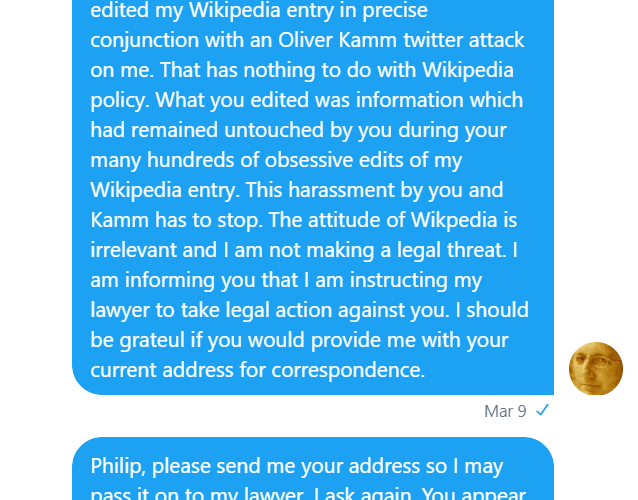Image resolution: width=638 pixels, height=500 pixels.
Task: Open the sender's profile avatar
Action: [x=595, y=369]
